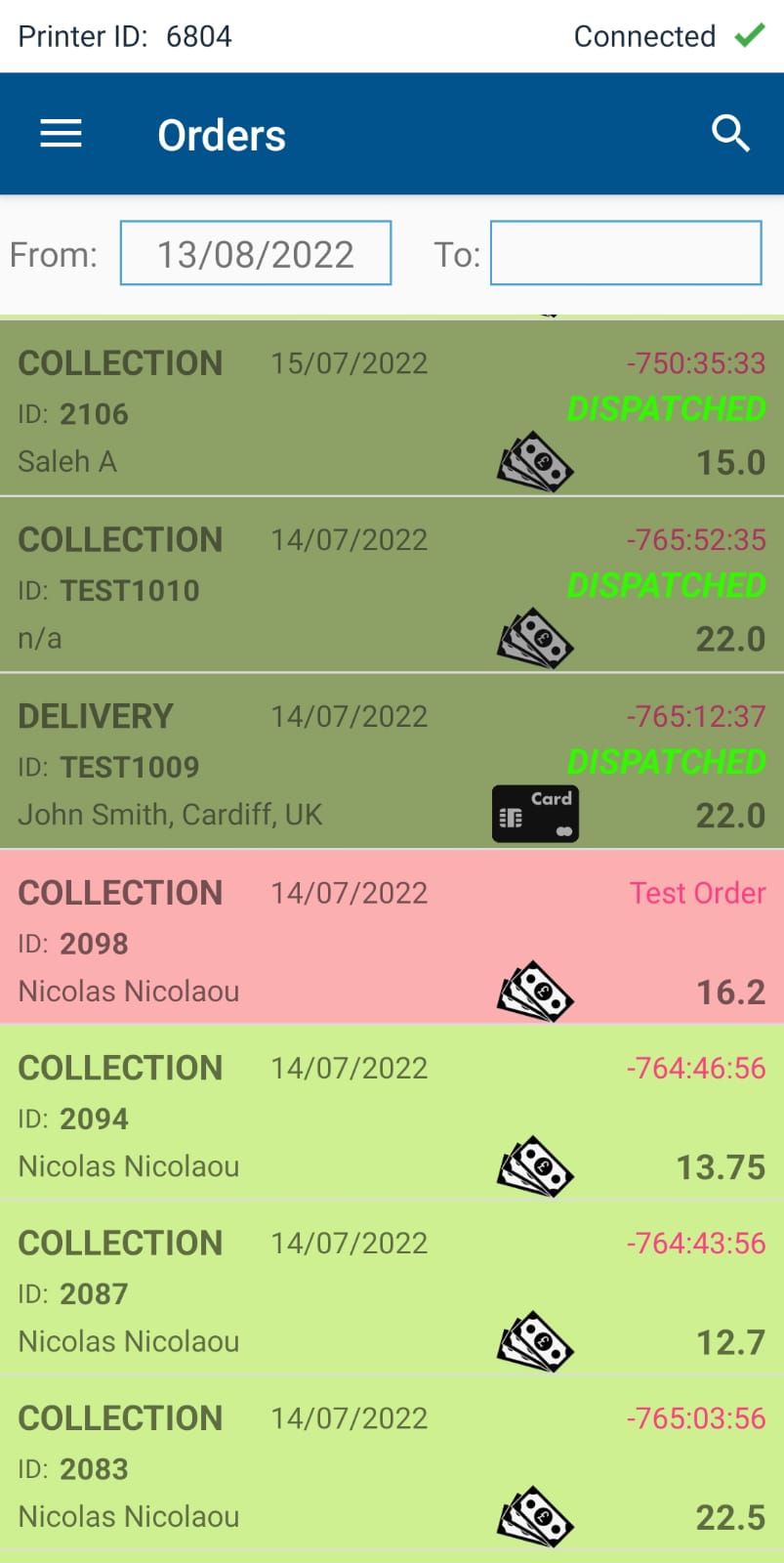The width and height of the screenshot is (784, 1563).
Task: Open collection order ID 2094
Action: click(x=392, y=1112)
